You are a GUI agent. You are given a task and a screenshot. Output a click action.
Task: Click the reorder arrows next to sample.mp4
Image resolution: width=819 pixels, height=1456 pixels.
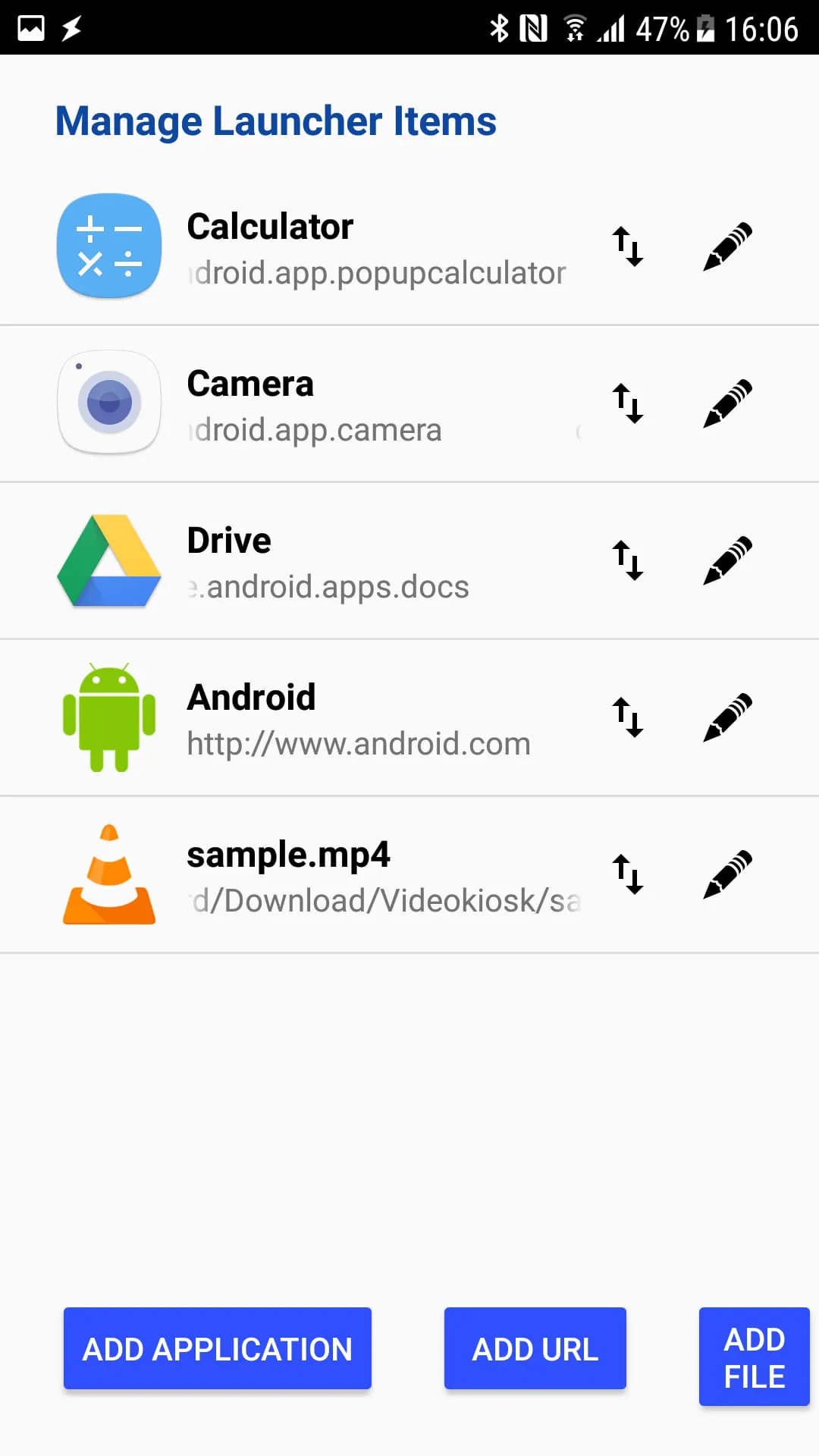[x=629, y=874]
